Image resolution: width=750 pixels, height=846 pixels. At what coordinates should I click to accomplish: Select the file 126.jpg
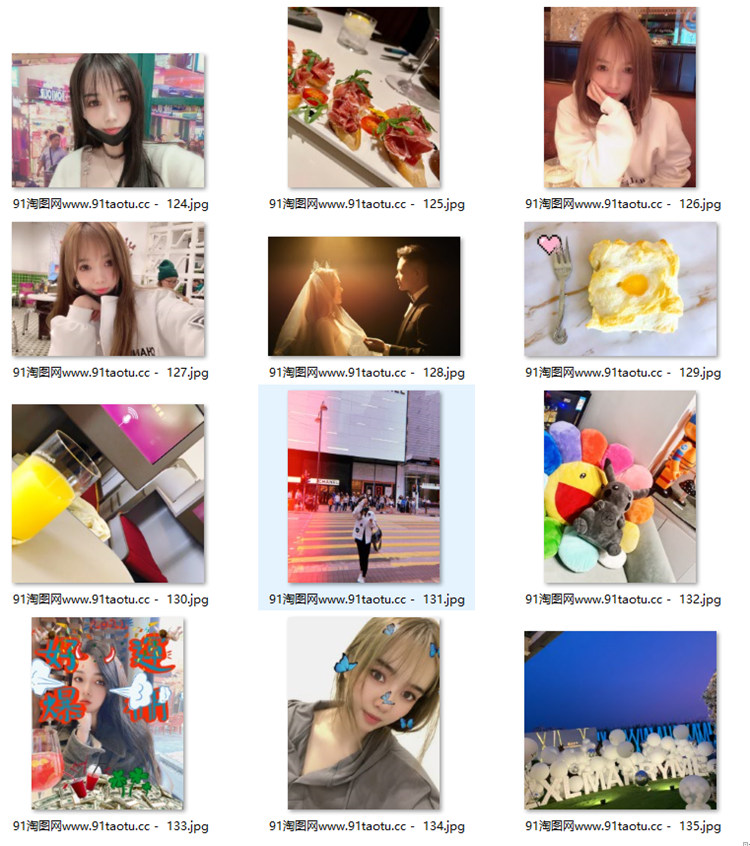click(x=620, y=97)
